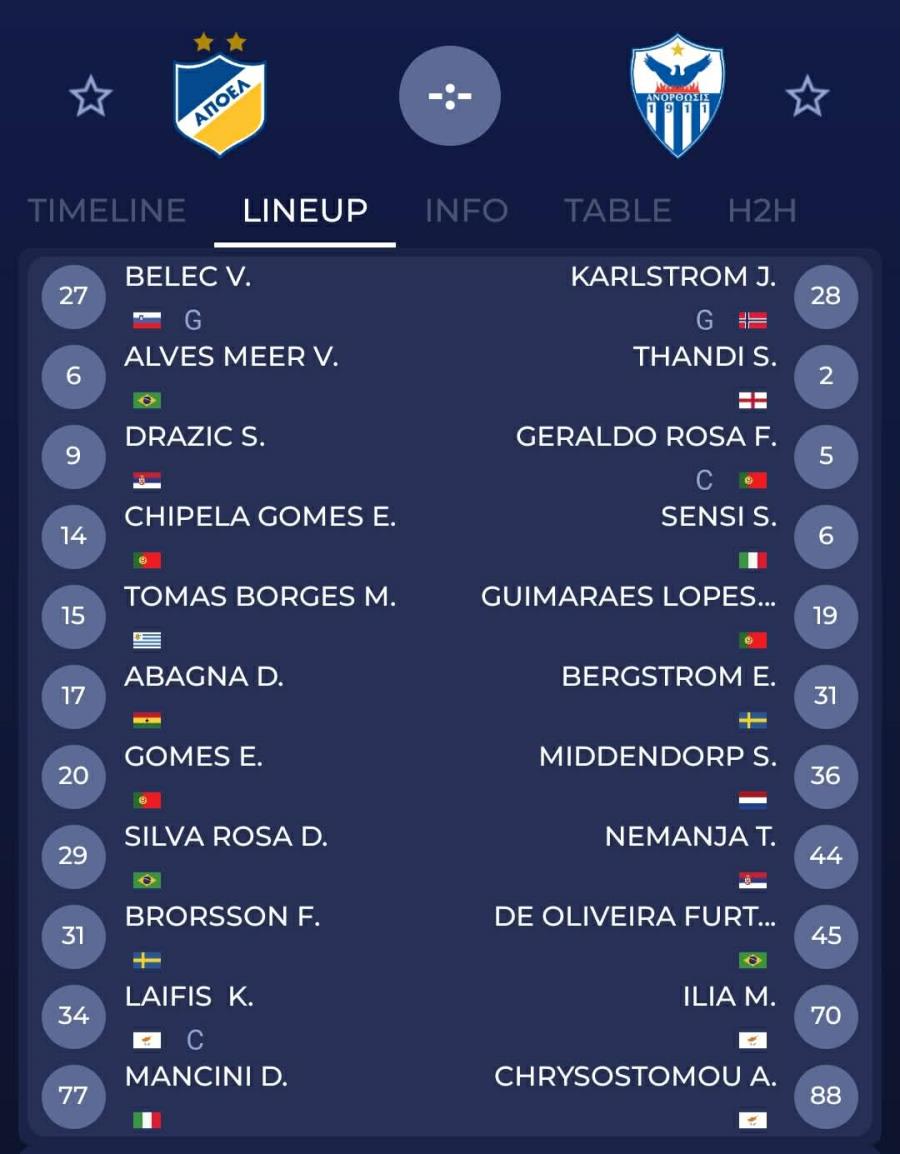The image size is (900, 1154).
Task: View player Mancini D. details
Action: [x=205, y=1077]
